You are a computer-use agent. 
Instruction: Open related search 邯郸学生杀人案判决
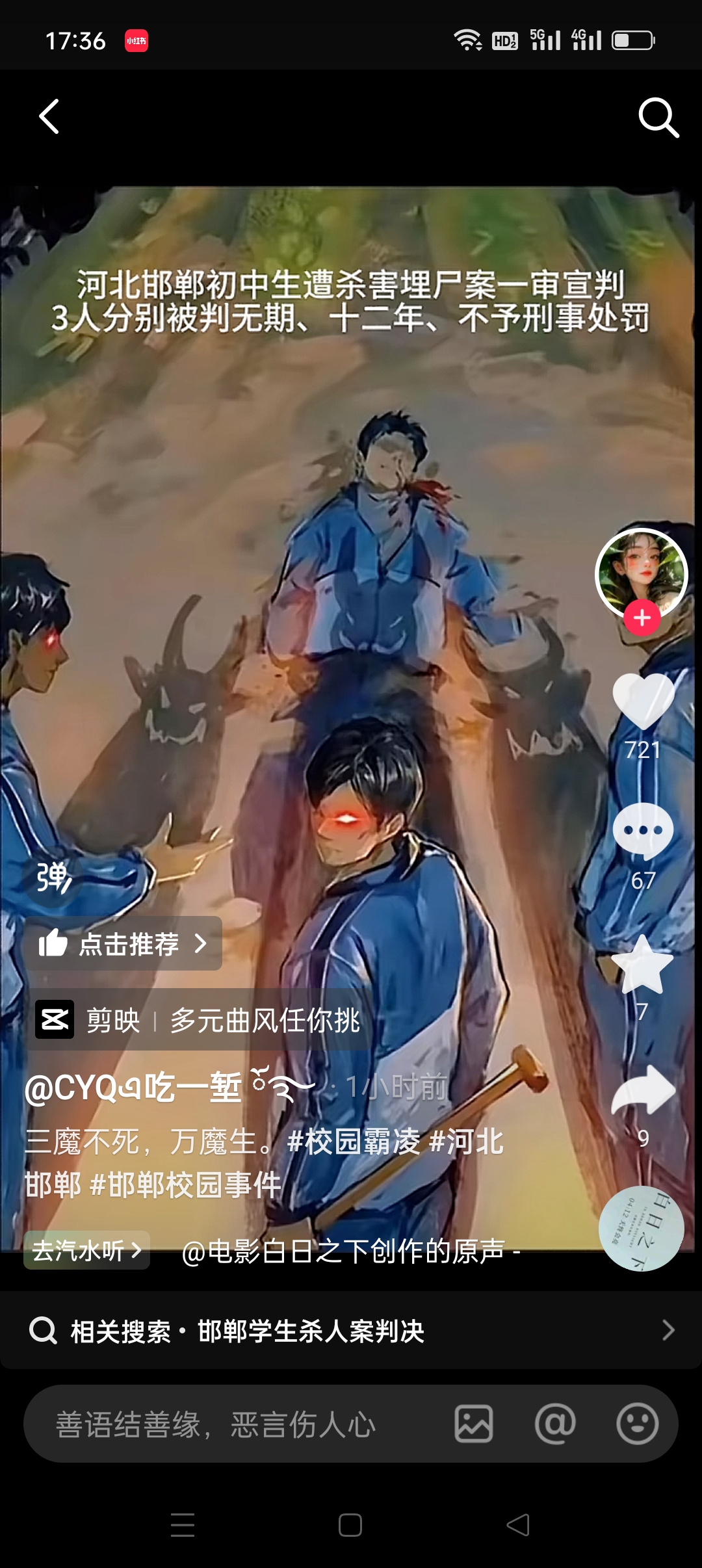(351, 1331)
